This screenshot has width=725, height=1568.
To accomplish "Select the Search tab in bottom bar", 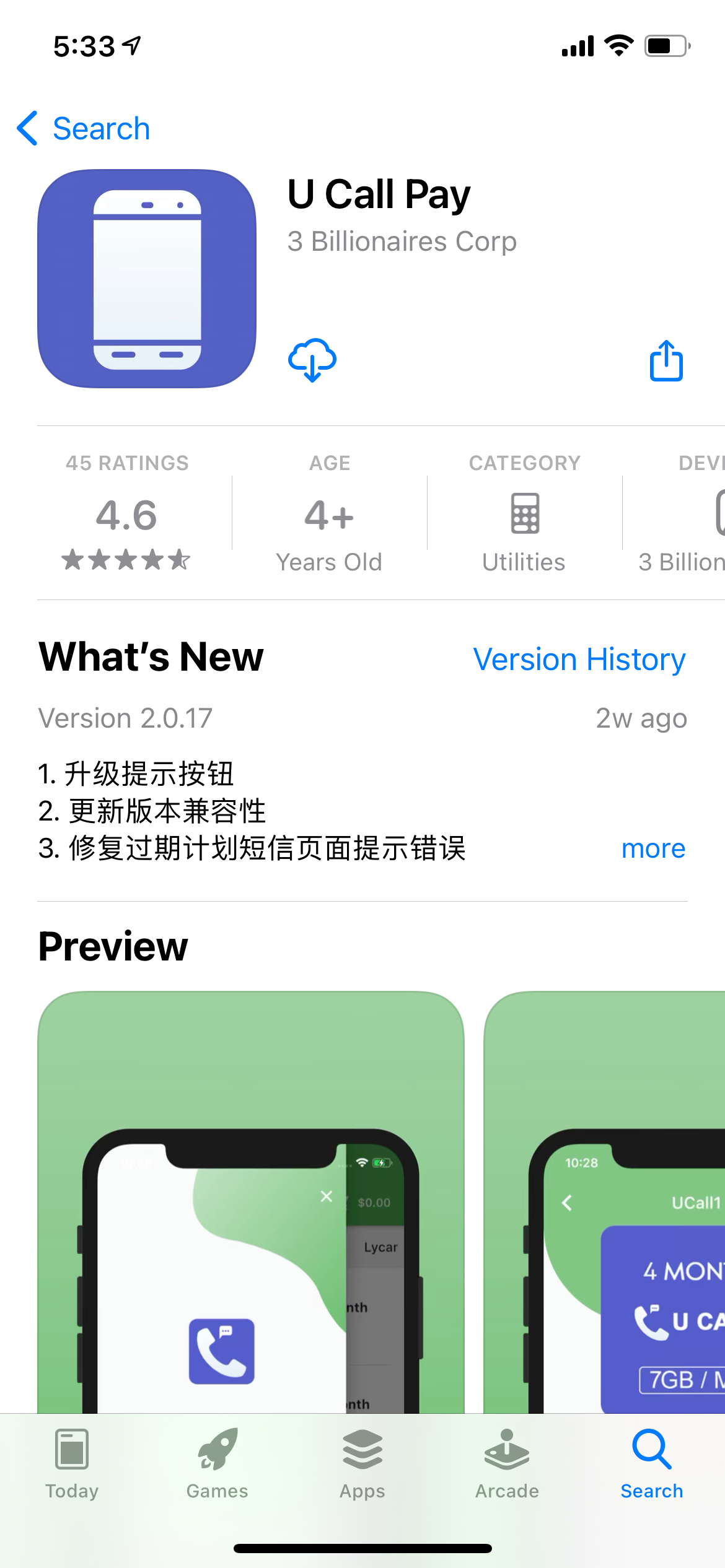I will click(x=652, y=1464).
